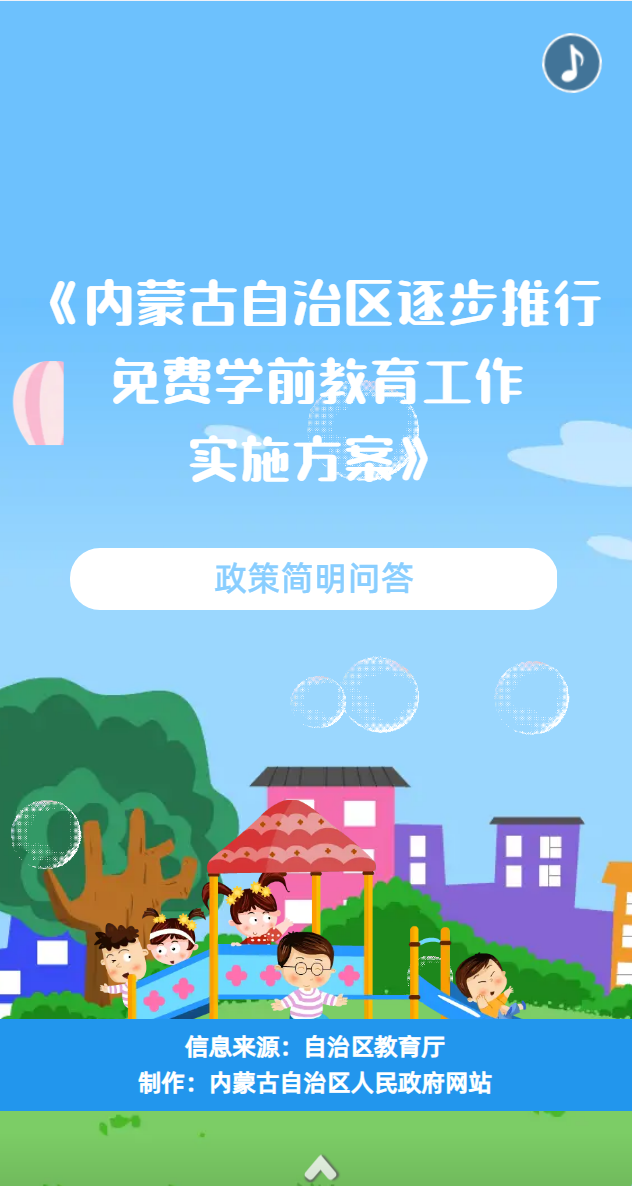Tap the up arrow to go to next page
Viewport: 632px width, 1186px height.
click(320, 1167)
